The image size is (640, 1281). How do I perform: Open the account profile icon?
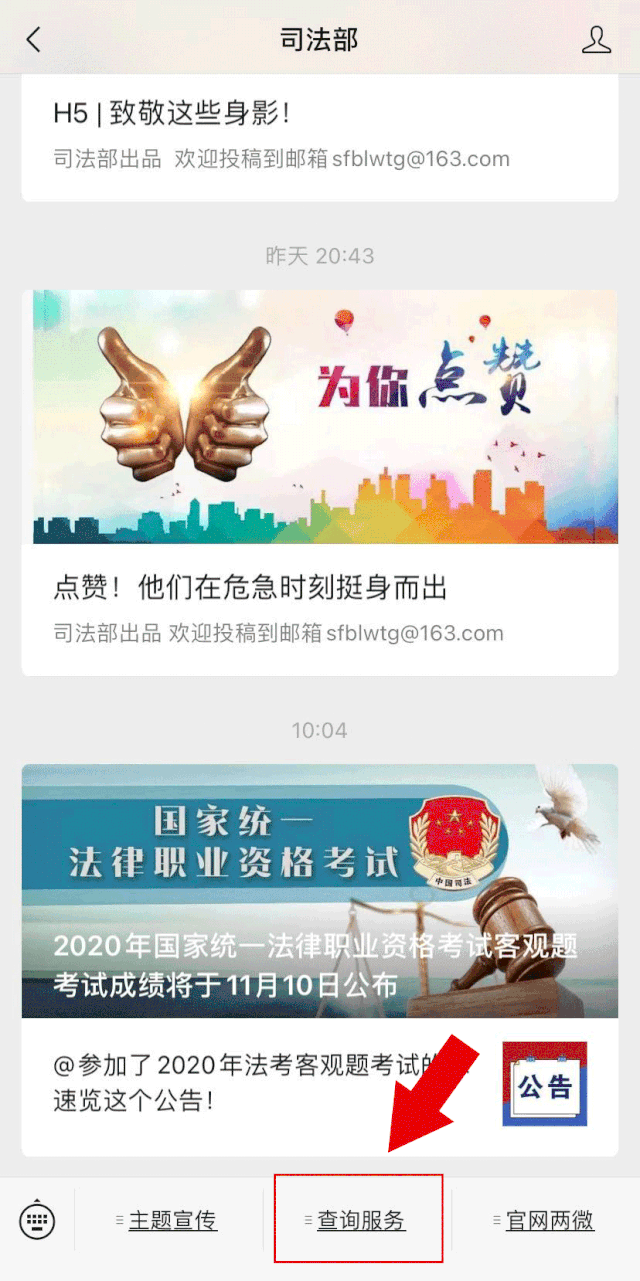[x=596, y=40]
